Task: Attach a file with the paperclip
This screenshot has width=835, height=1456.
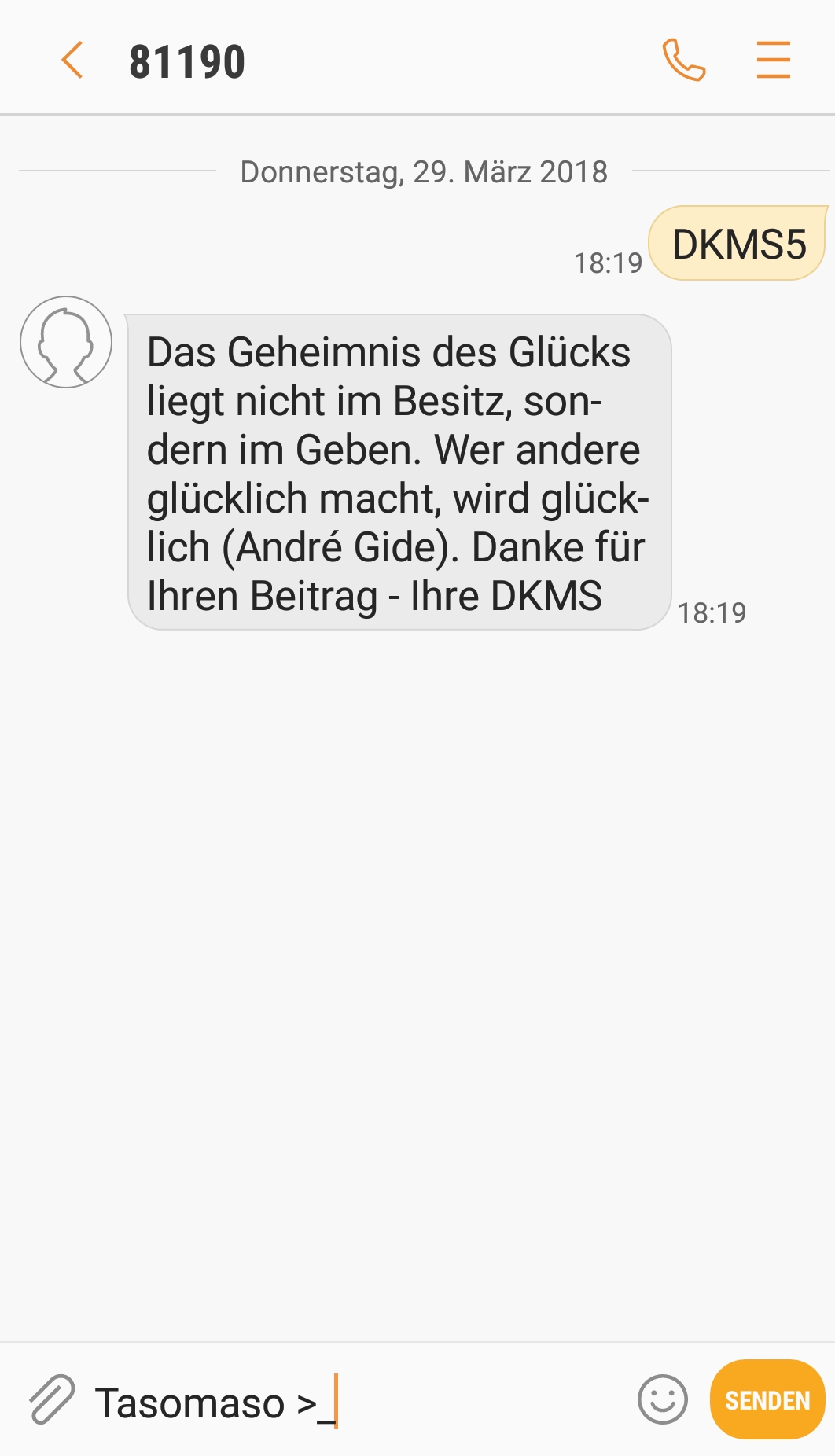Action: [x=52, y=1399]
